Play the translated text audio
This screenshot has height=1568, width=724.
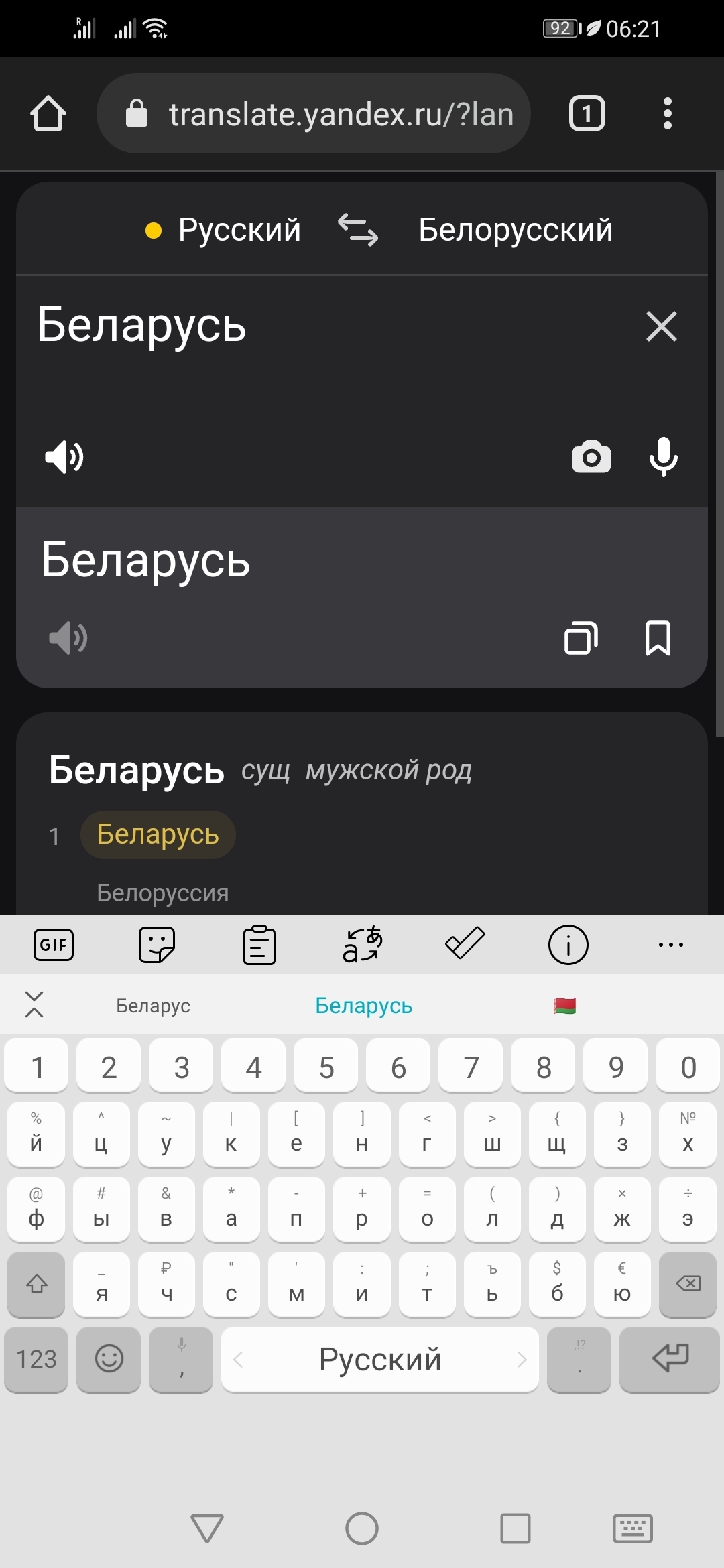(x=68, y=637)
